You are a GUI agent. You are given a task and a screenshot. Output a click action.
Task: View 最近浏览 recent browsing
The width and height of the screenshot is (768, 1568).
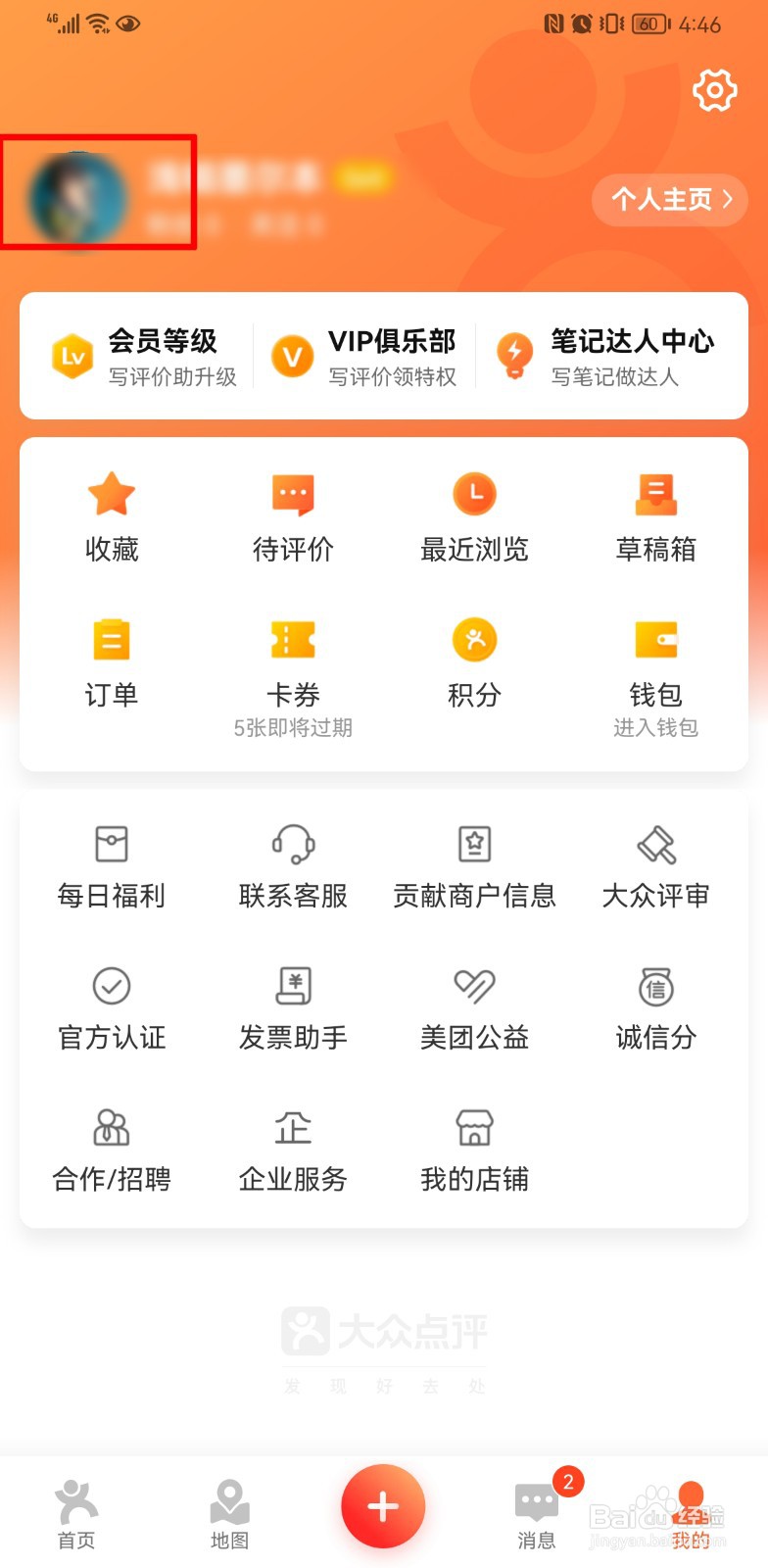pyautogui.click(x=474, y=517)
